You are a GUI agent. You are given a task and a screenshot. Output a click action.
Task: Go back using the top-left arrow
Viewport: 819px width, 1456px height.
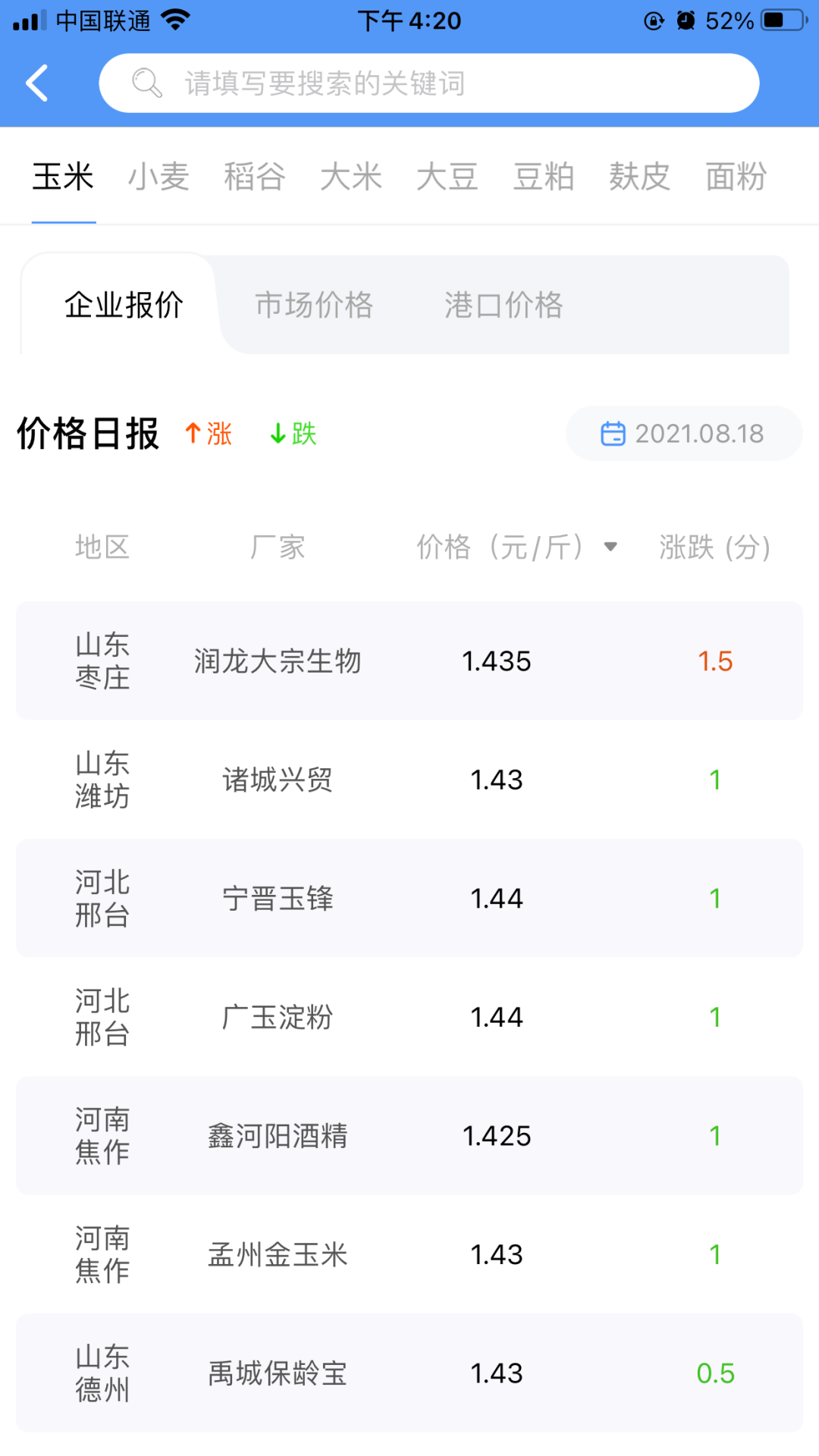(x=36, y=83)
